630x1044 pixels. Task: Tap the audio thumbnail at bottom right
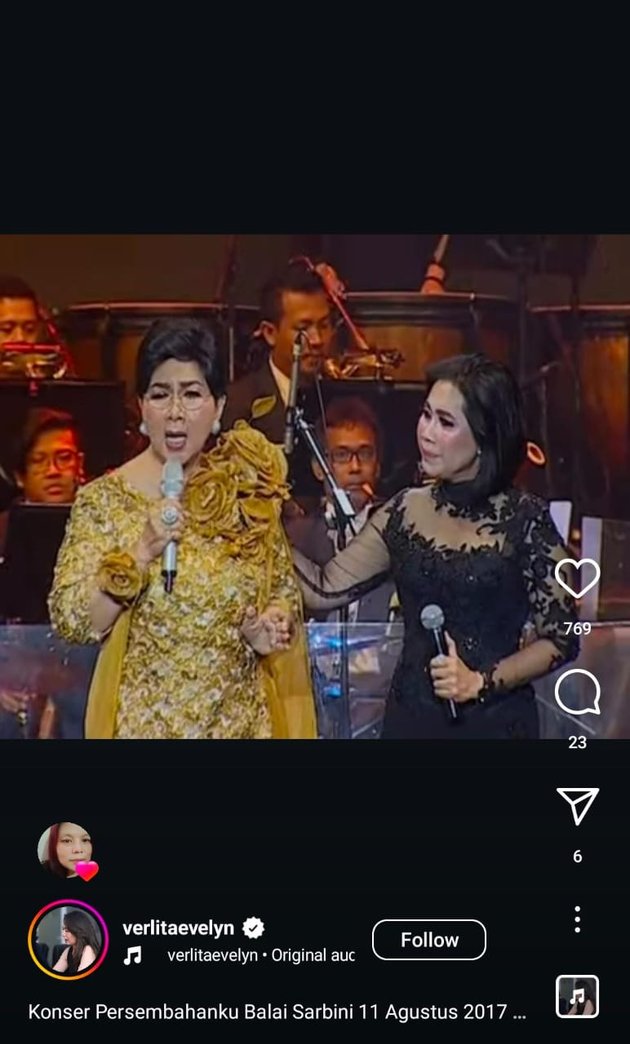click(x=577, y=996)
